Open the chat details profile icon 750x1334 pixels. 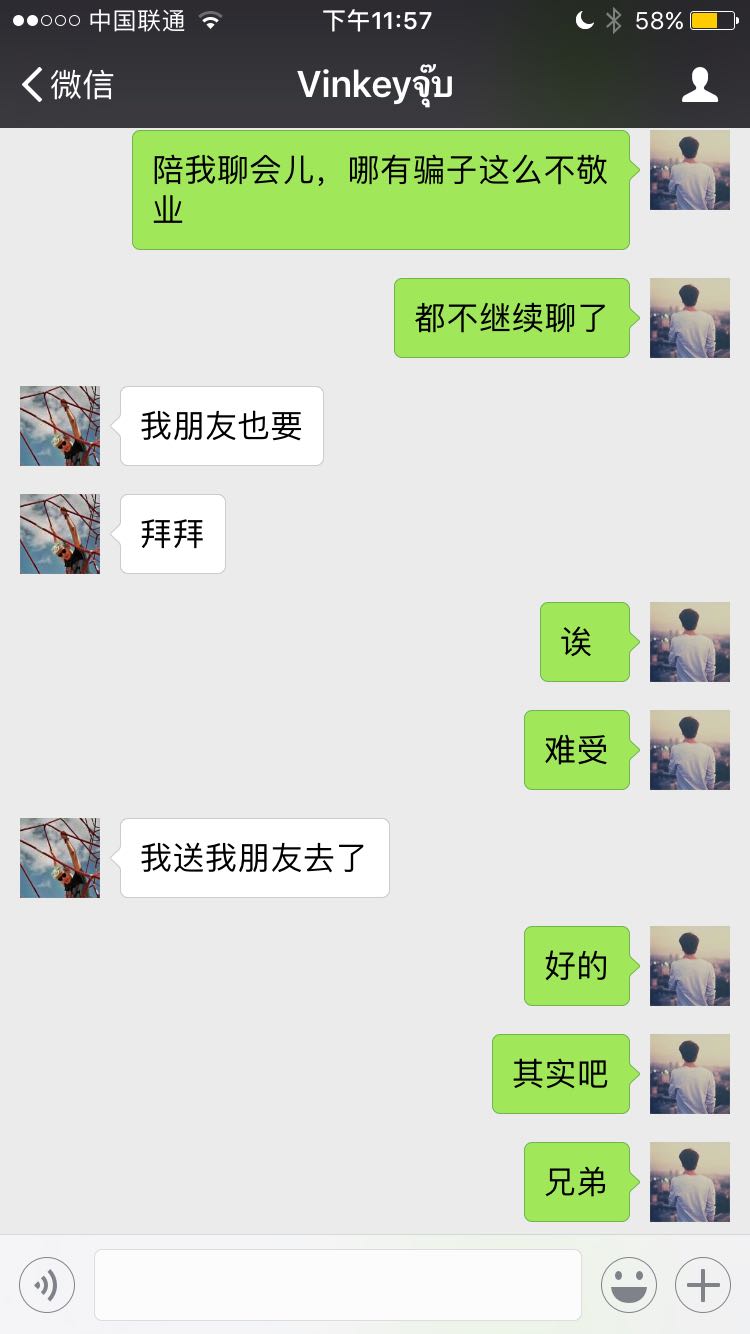pos(699,85)
